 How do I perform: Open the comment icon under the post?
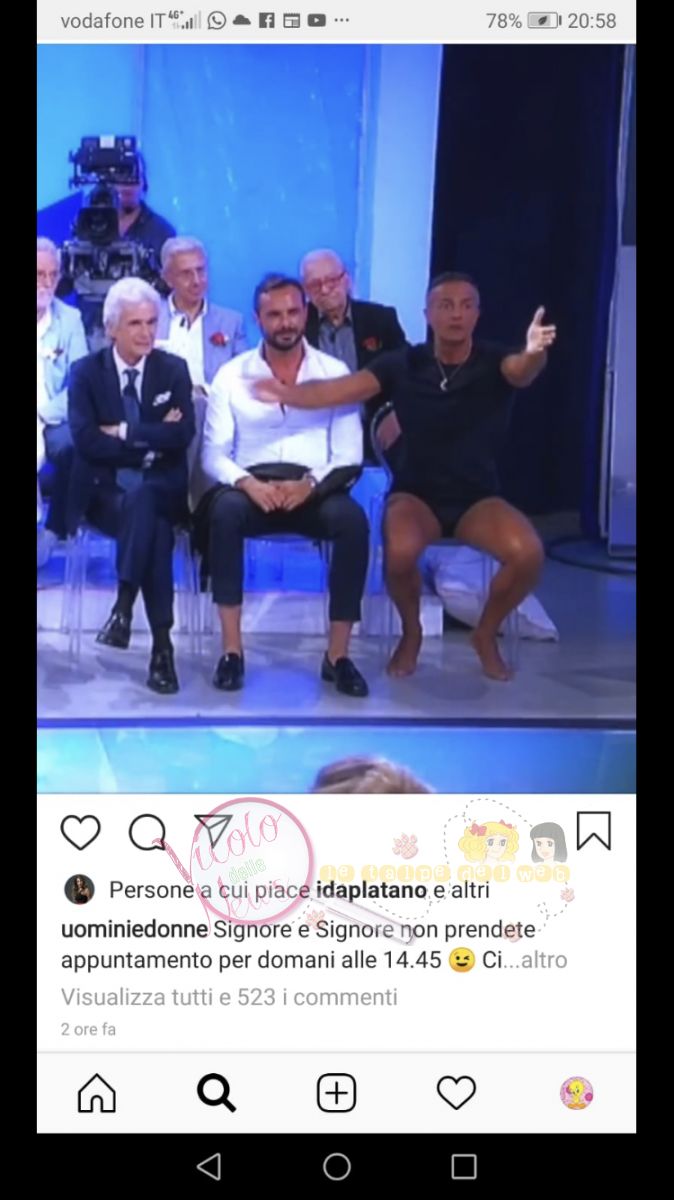148,832
